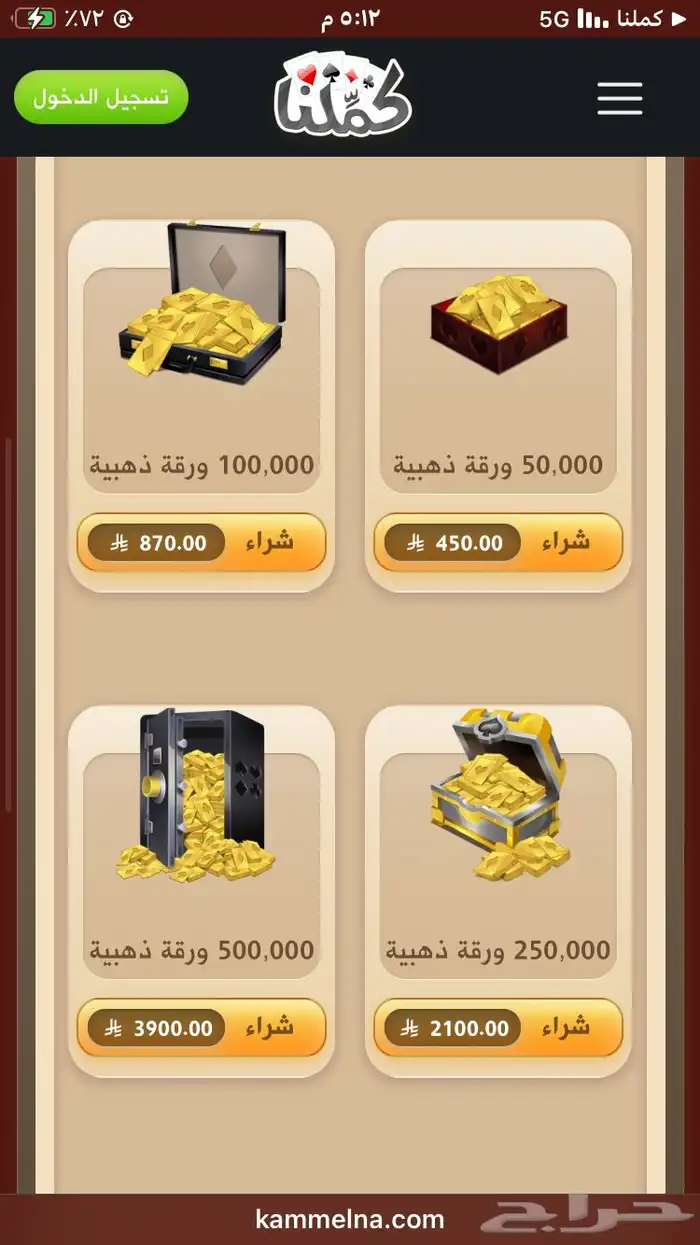The height and width of the screenshot is (1245, 700).
Task: Open the hamburger menu
Action: pos(619,97)
